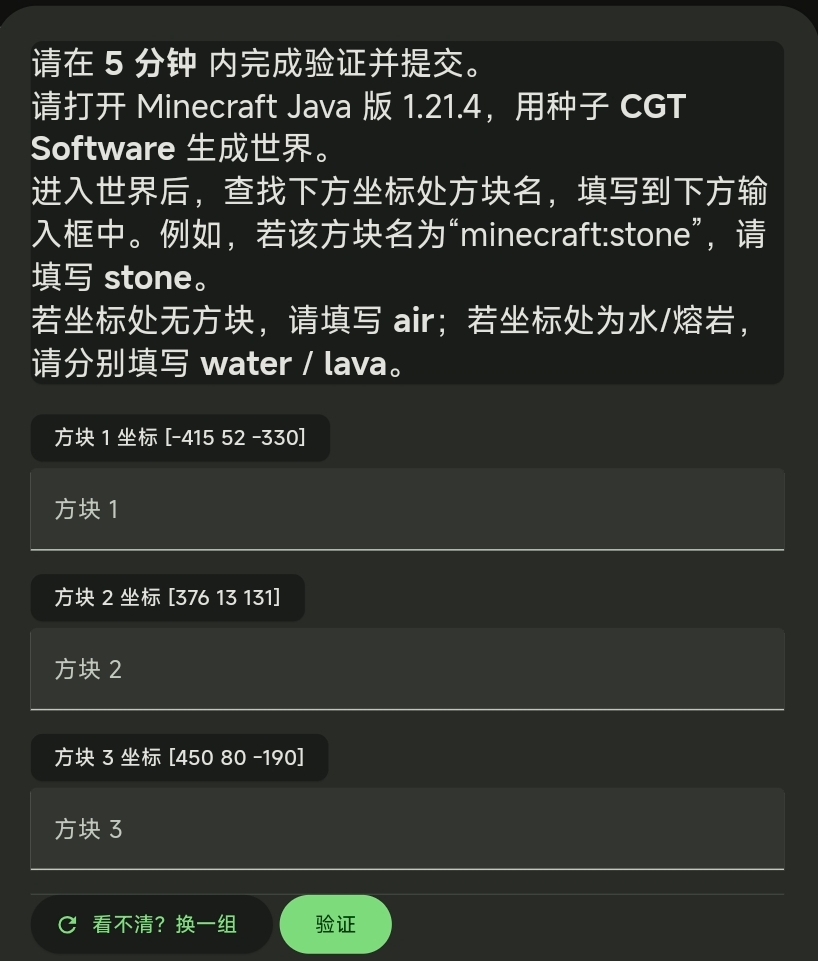Viewport: 818px width, 961px height.
Task: Click the 方块 1 坐标 [-415 52 -330] label
Action: 180,437
